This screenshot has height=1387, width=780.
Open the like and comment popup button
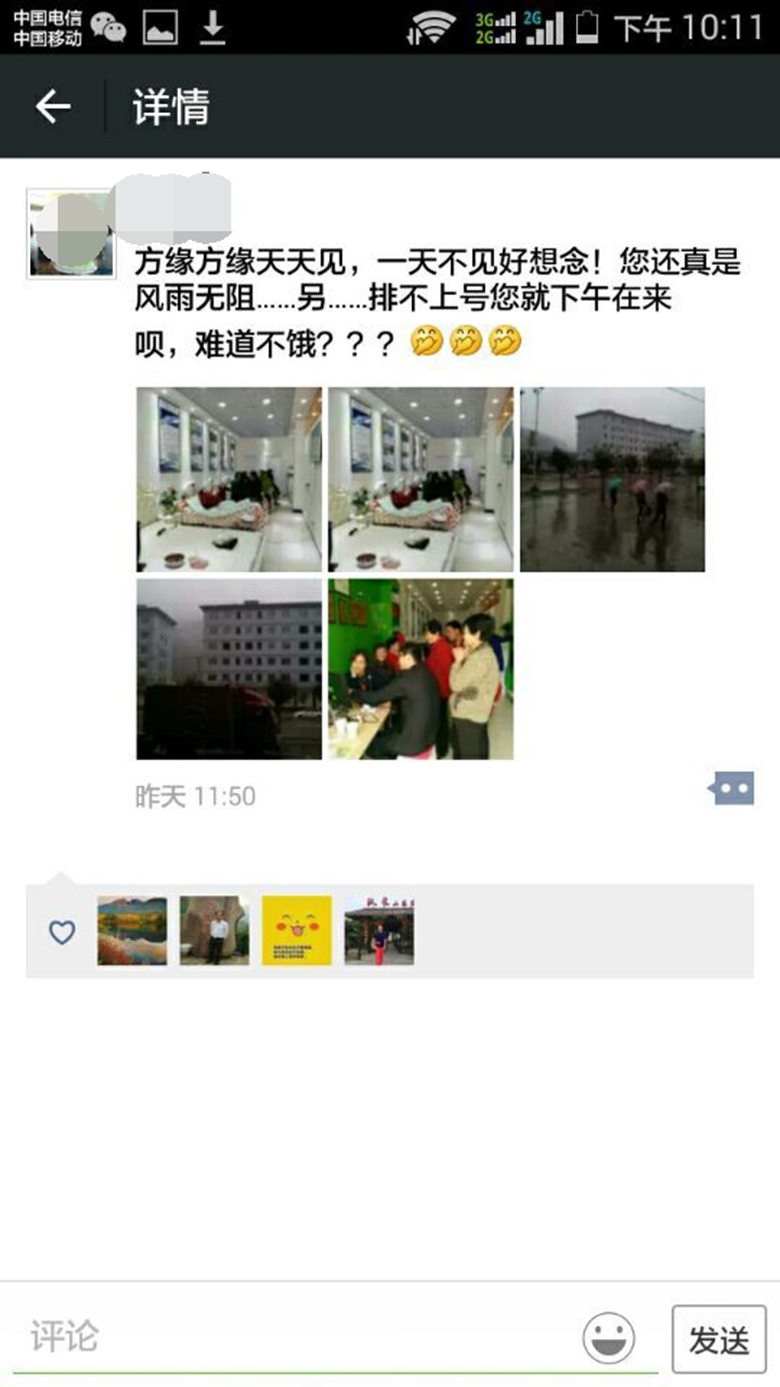pyautogui.click(x=732, y=788)
